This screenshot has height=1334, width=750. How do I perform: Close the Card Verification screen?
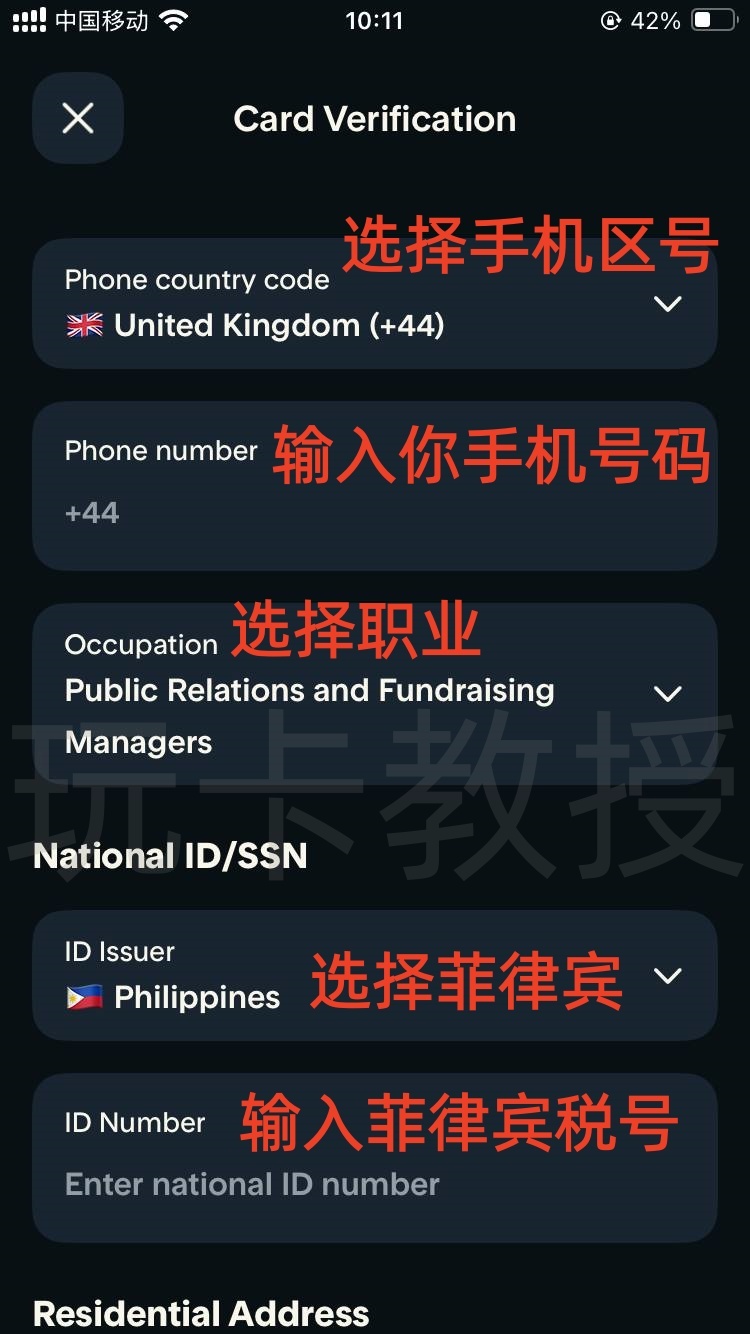78,119
